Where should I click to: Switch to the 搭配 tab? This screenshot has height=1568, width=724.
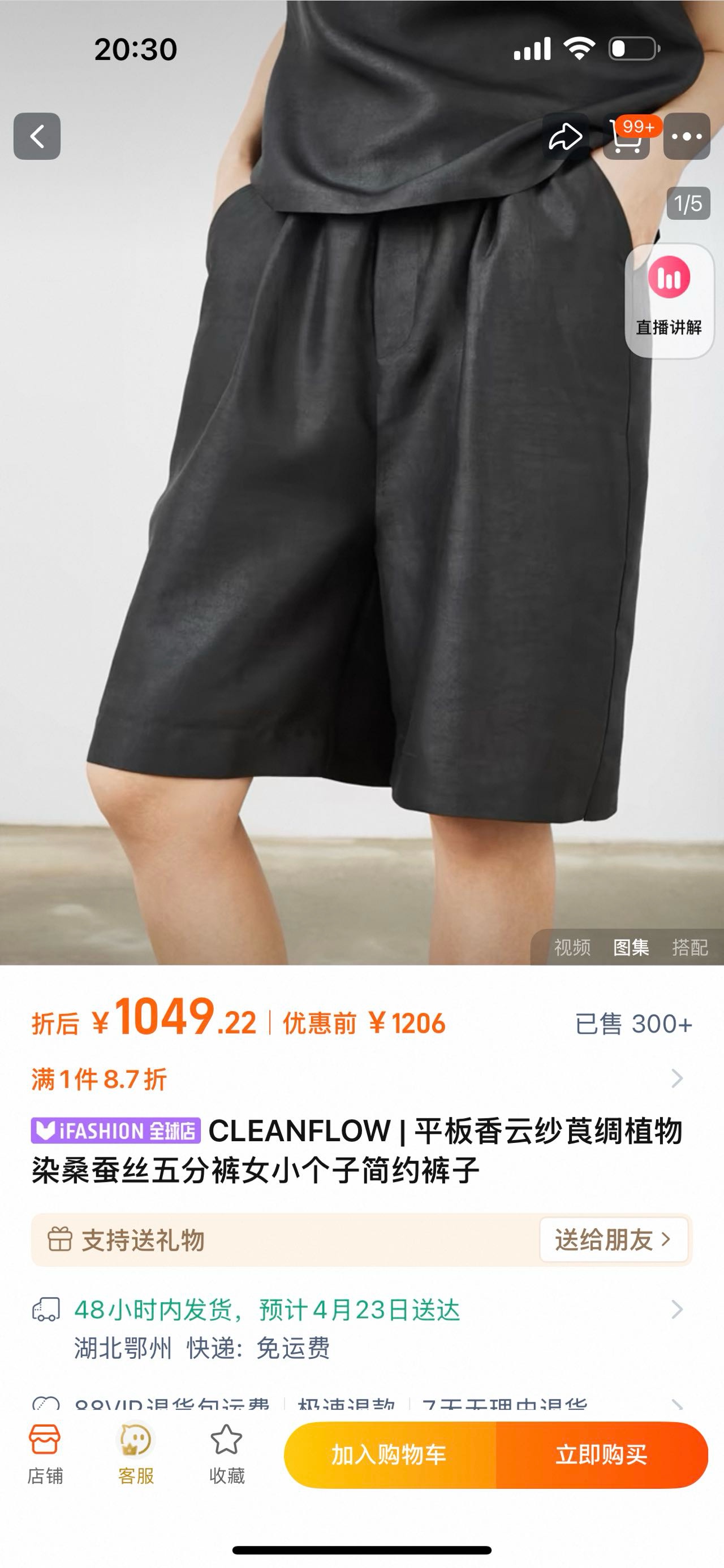(x=689, y=947)
